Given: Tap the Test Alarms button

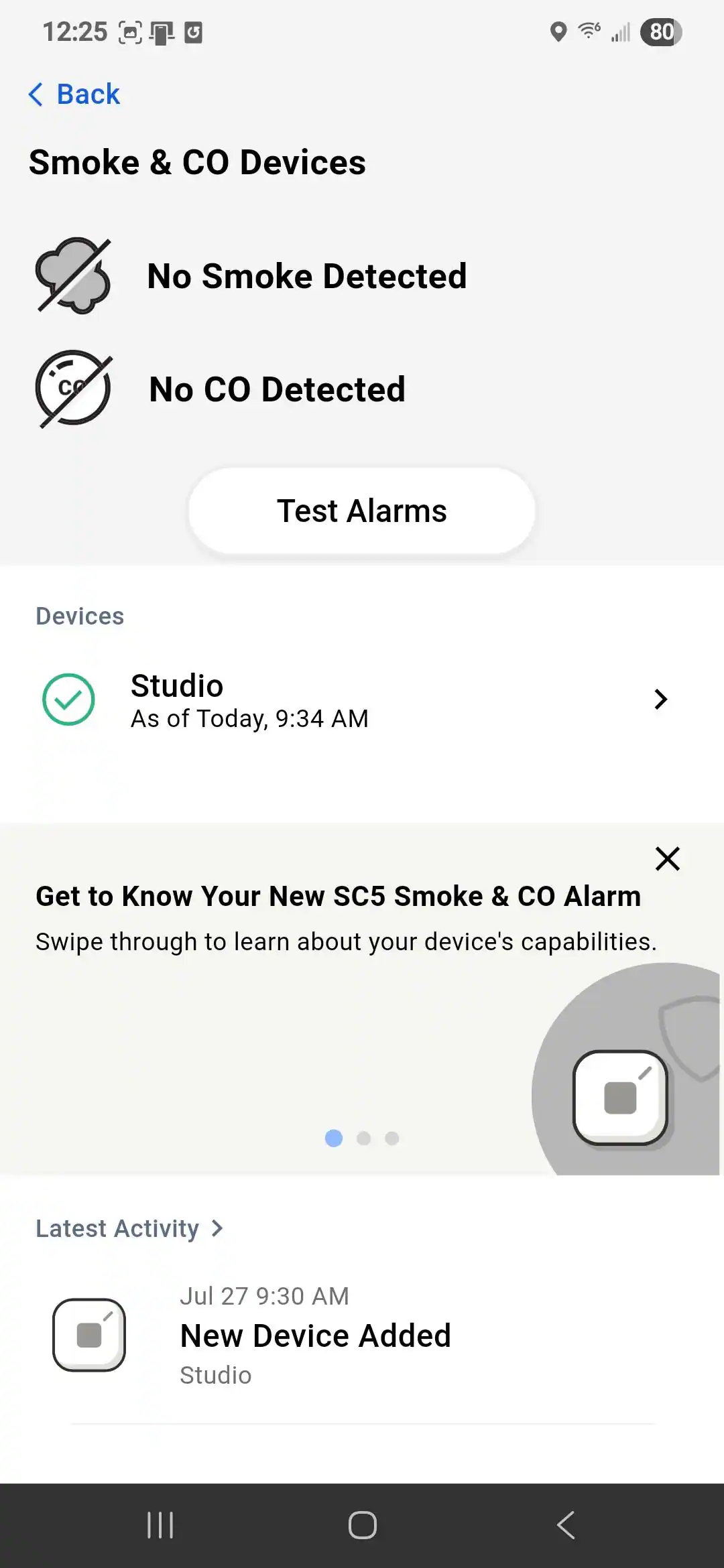Looking at the screenshot, I should pyautogui.click(x=362, y=511).
